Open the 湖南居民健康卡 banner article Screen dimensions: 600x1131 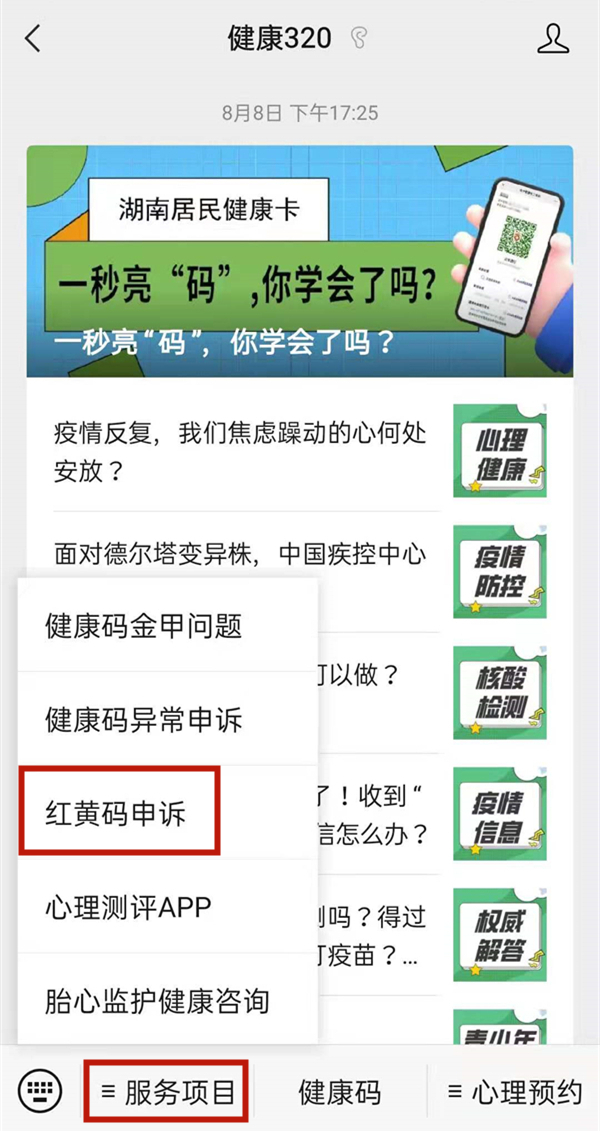300,262
